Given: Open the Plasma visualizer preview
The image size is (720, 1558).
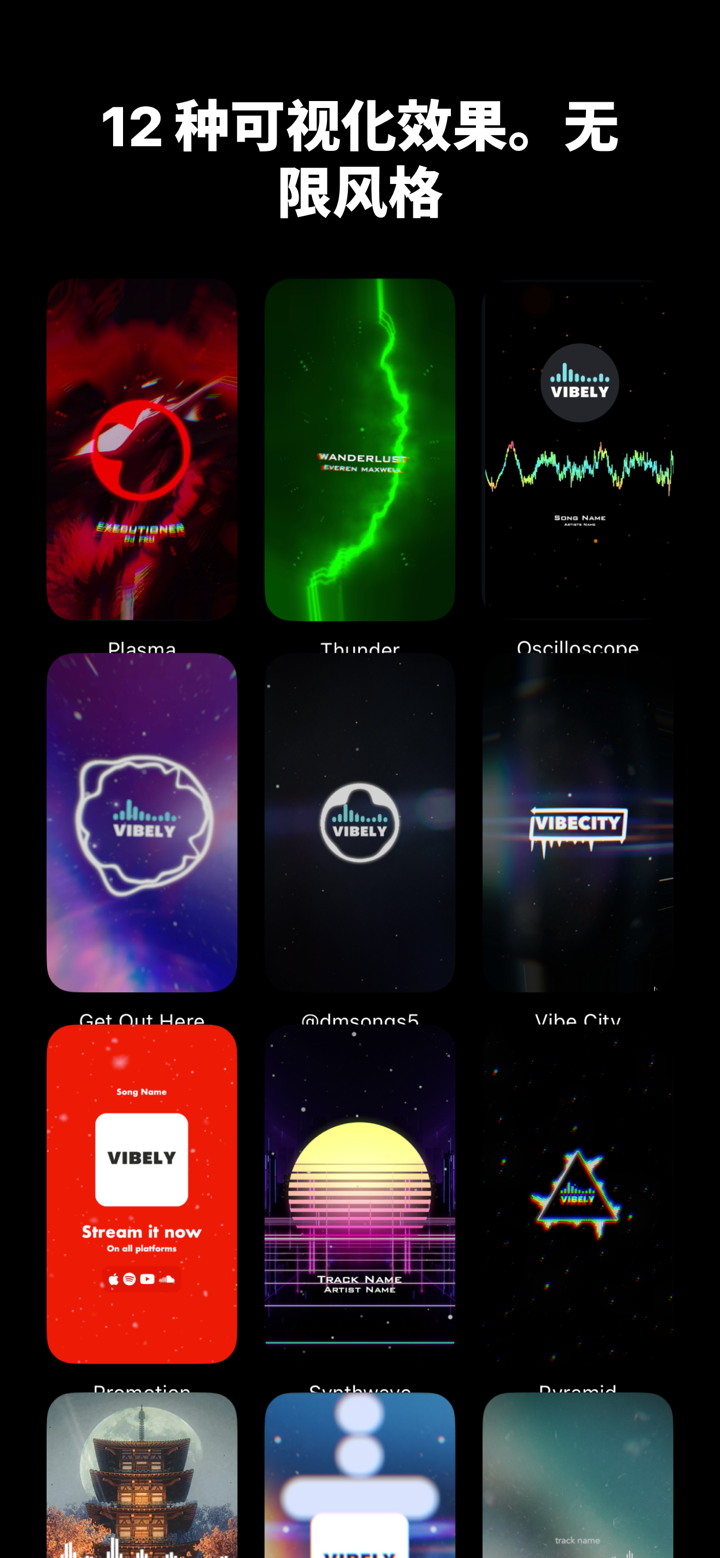Looking at the screenshot, I should tap(142, 448).
